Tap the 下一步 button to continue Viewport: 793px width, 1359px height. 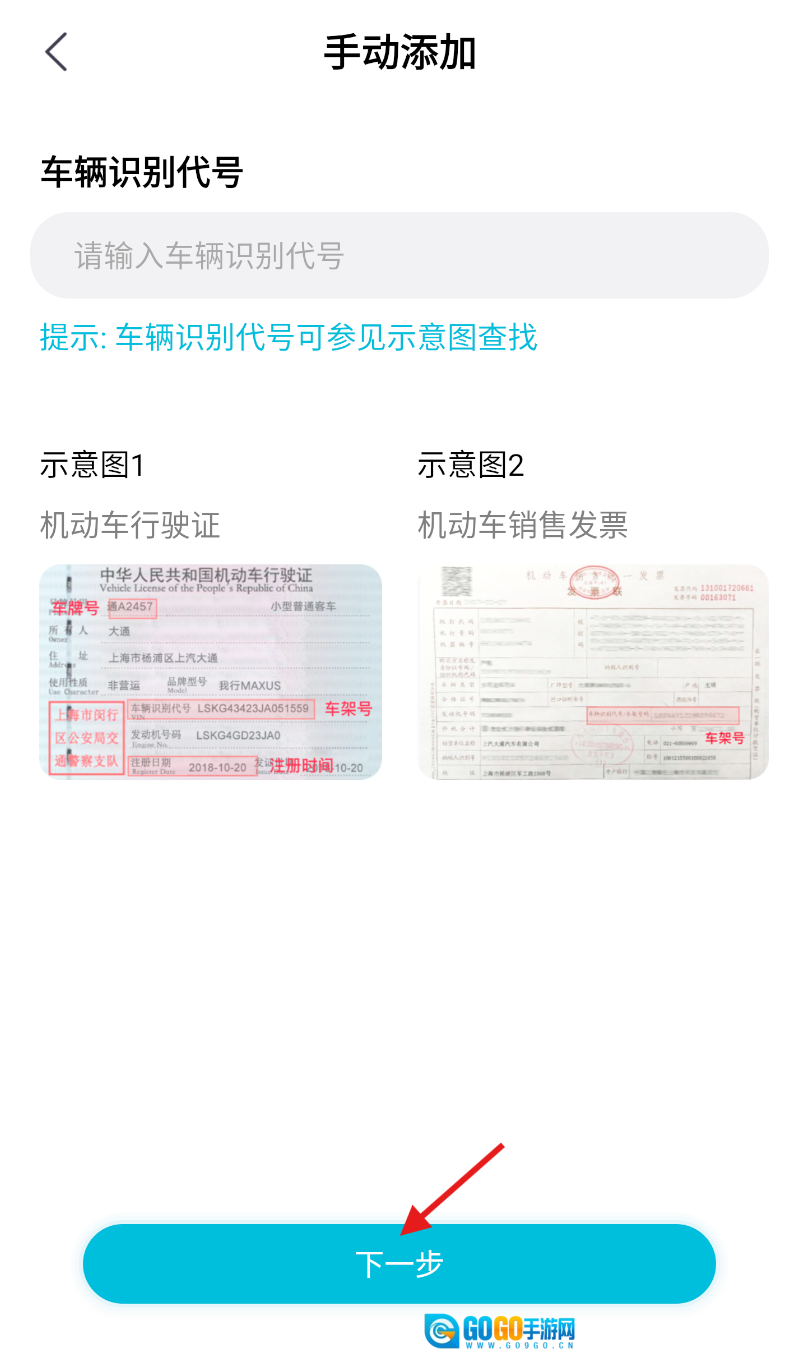(399, 1263)
